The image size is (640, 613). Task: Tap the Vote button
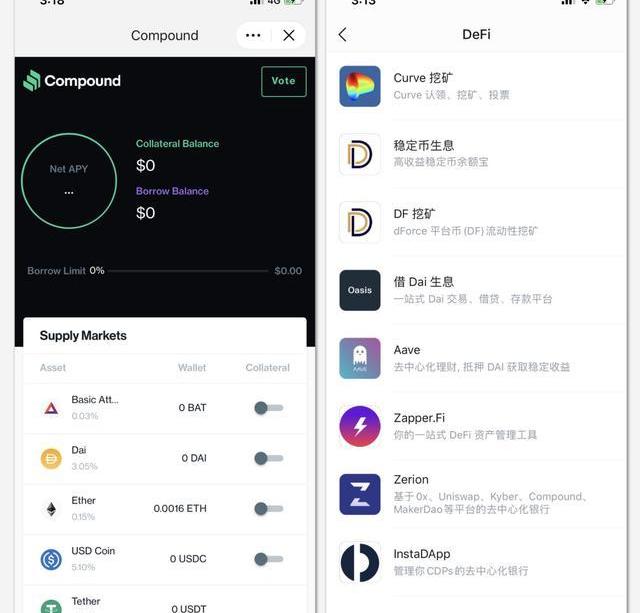pyautogui.click(x=283, y=81)
